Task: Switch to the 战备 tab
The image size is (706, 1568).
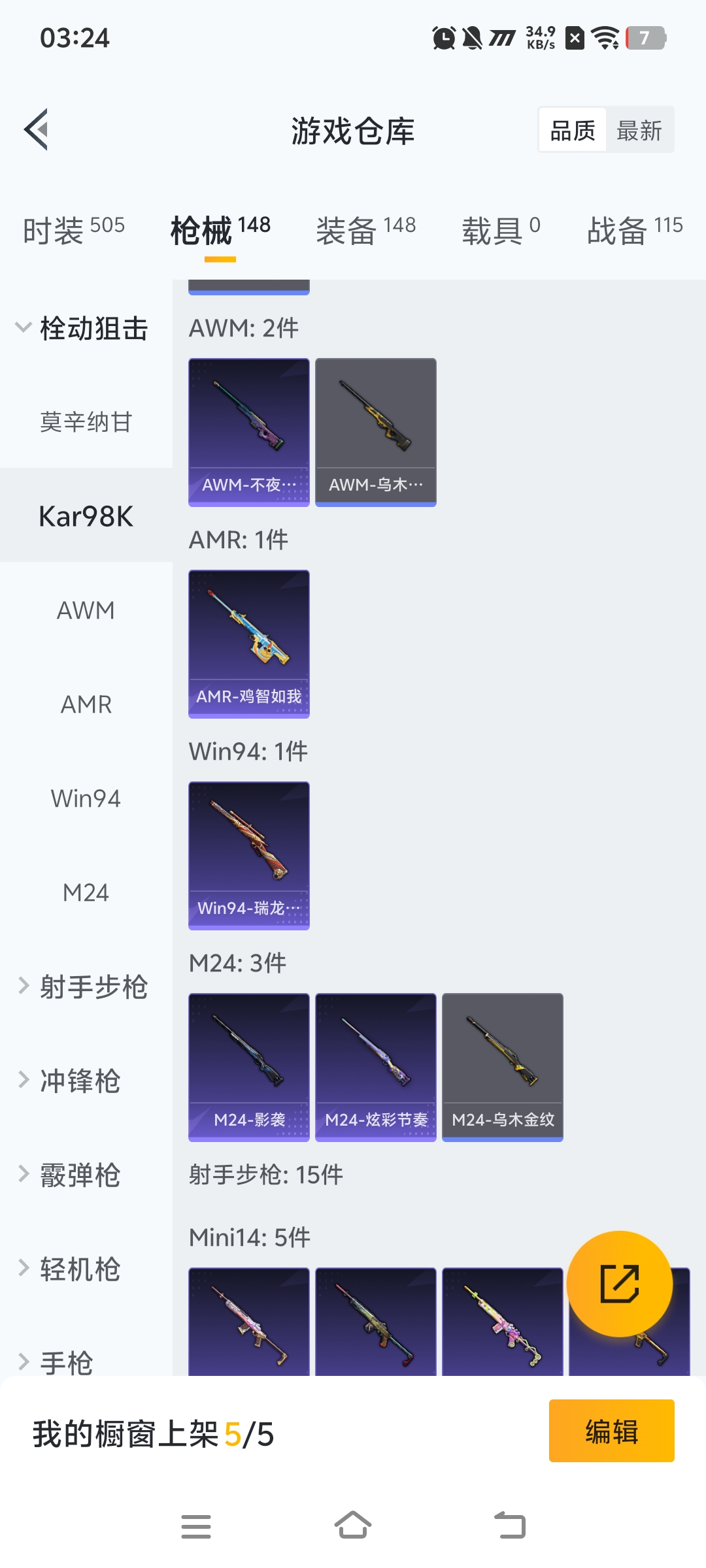Action: click(634, 230)
